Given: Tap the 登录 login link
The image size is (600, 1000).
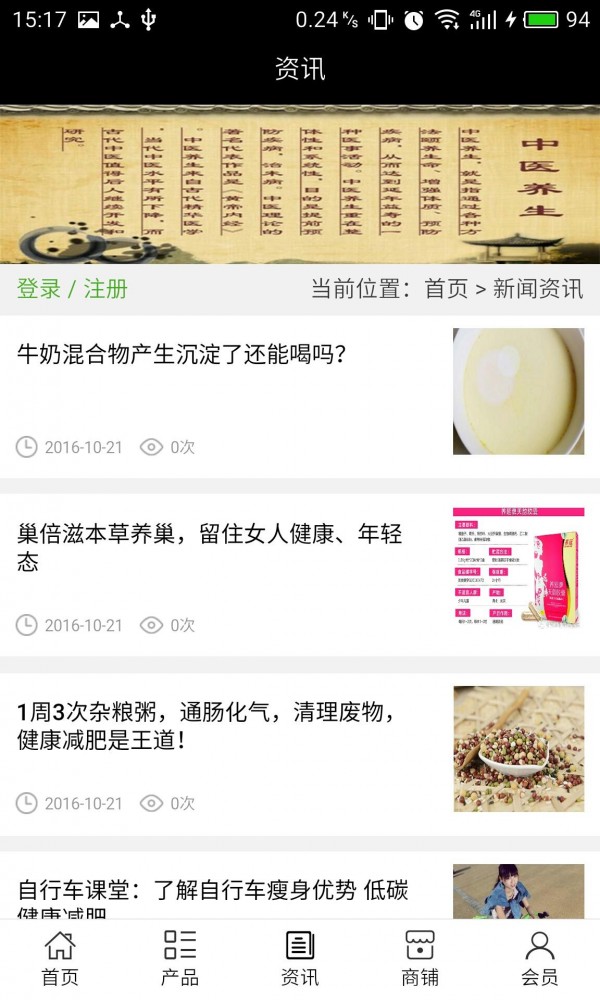Looking at the screenshot, I should pos(38,289).
